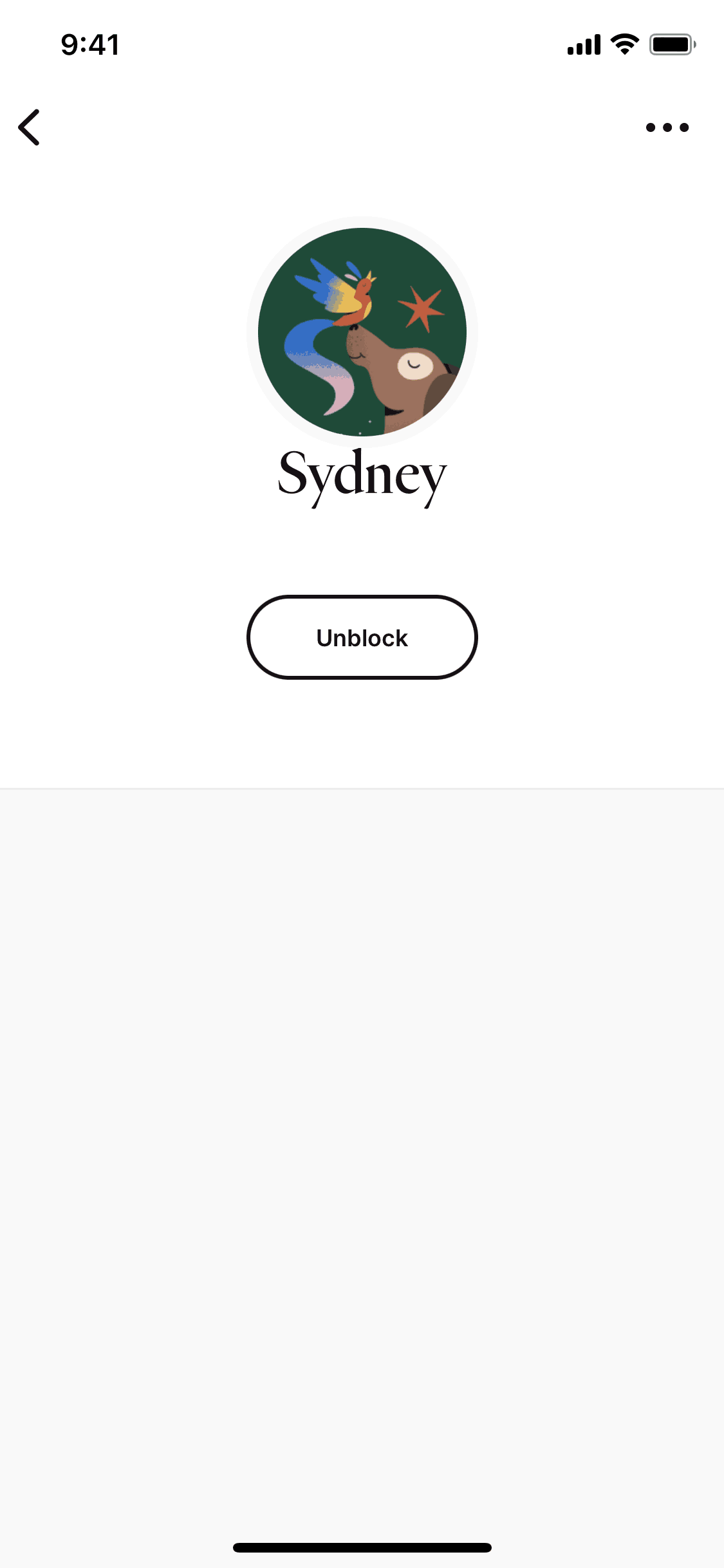Go back using the back arrow
Image resolution: width=724 pixels, height=1568 pixels.
click(30, 127)
